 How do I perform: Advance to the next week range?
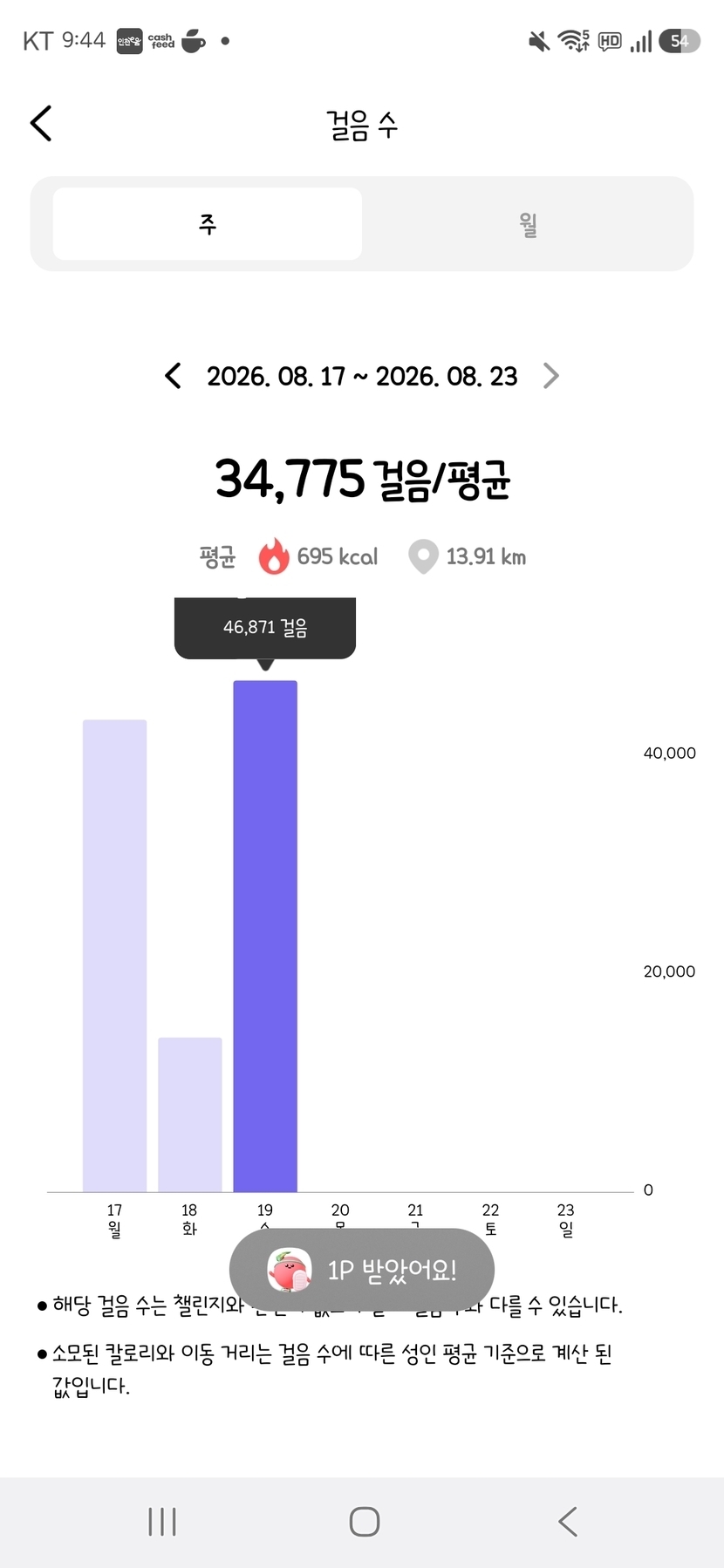click(x=550, y=376)
